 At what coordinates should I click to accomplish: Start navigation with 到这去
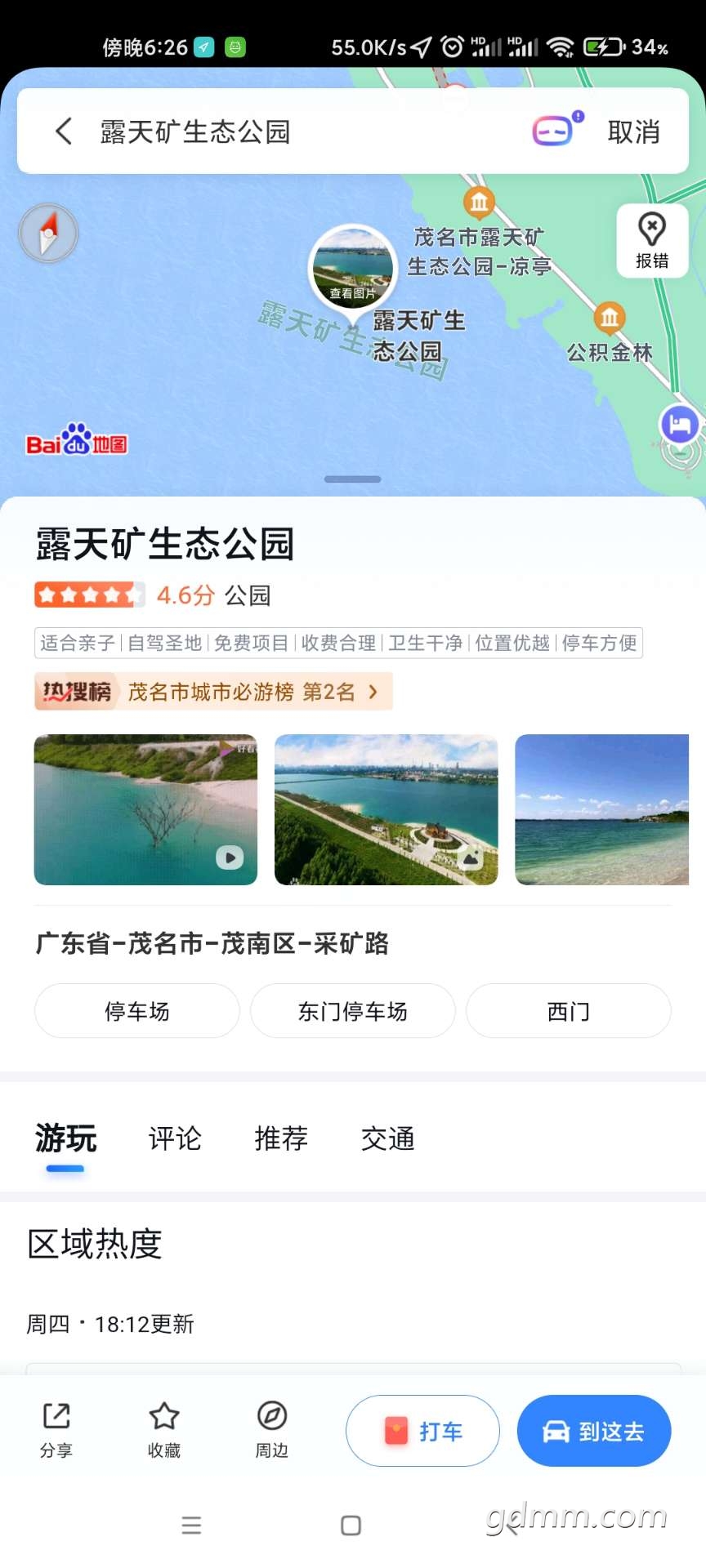[x=594, y=1431]
